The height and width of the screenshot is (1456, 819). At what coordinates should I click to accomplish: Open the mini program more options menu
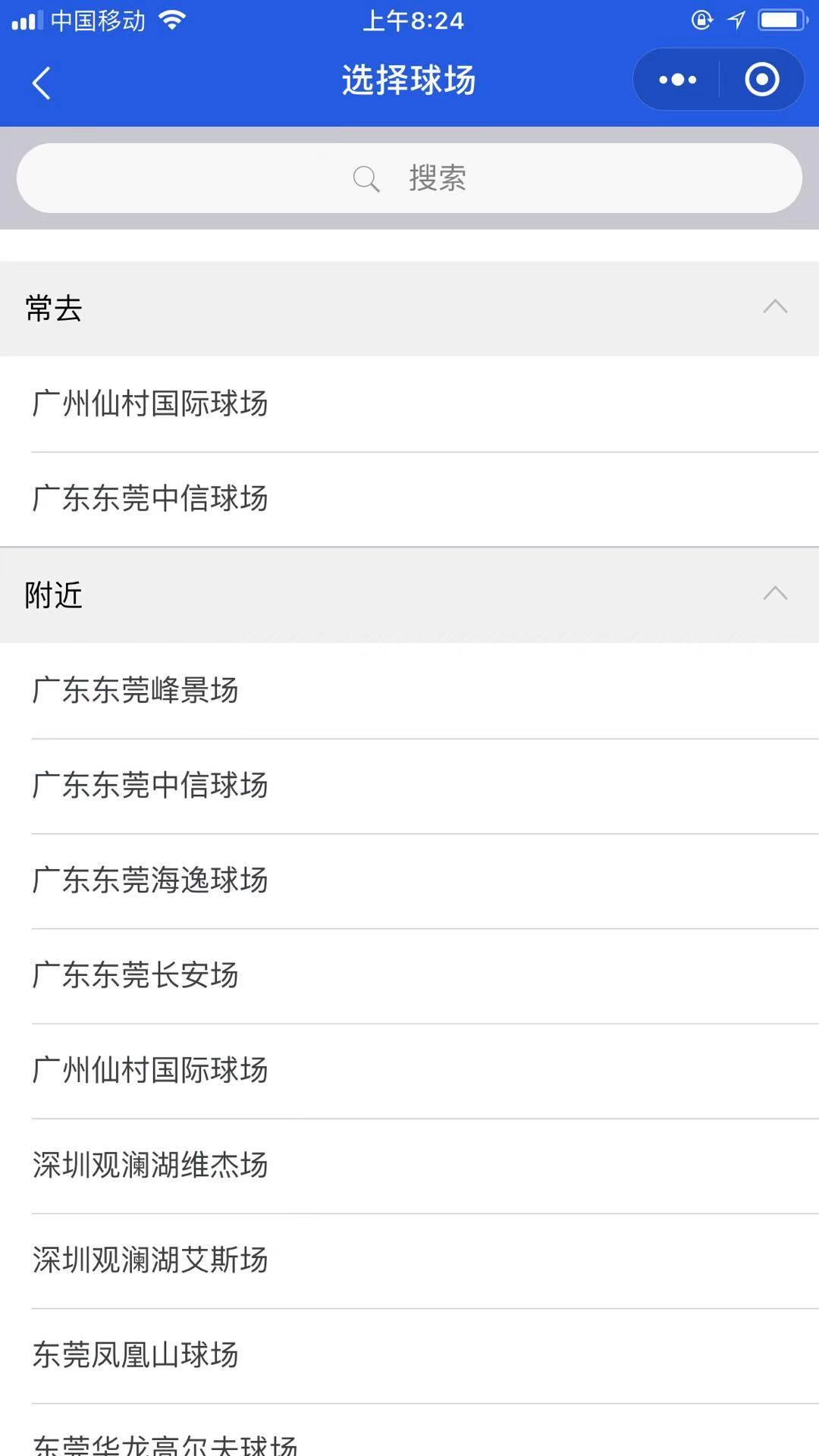coord(677,80)
